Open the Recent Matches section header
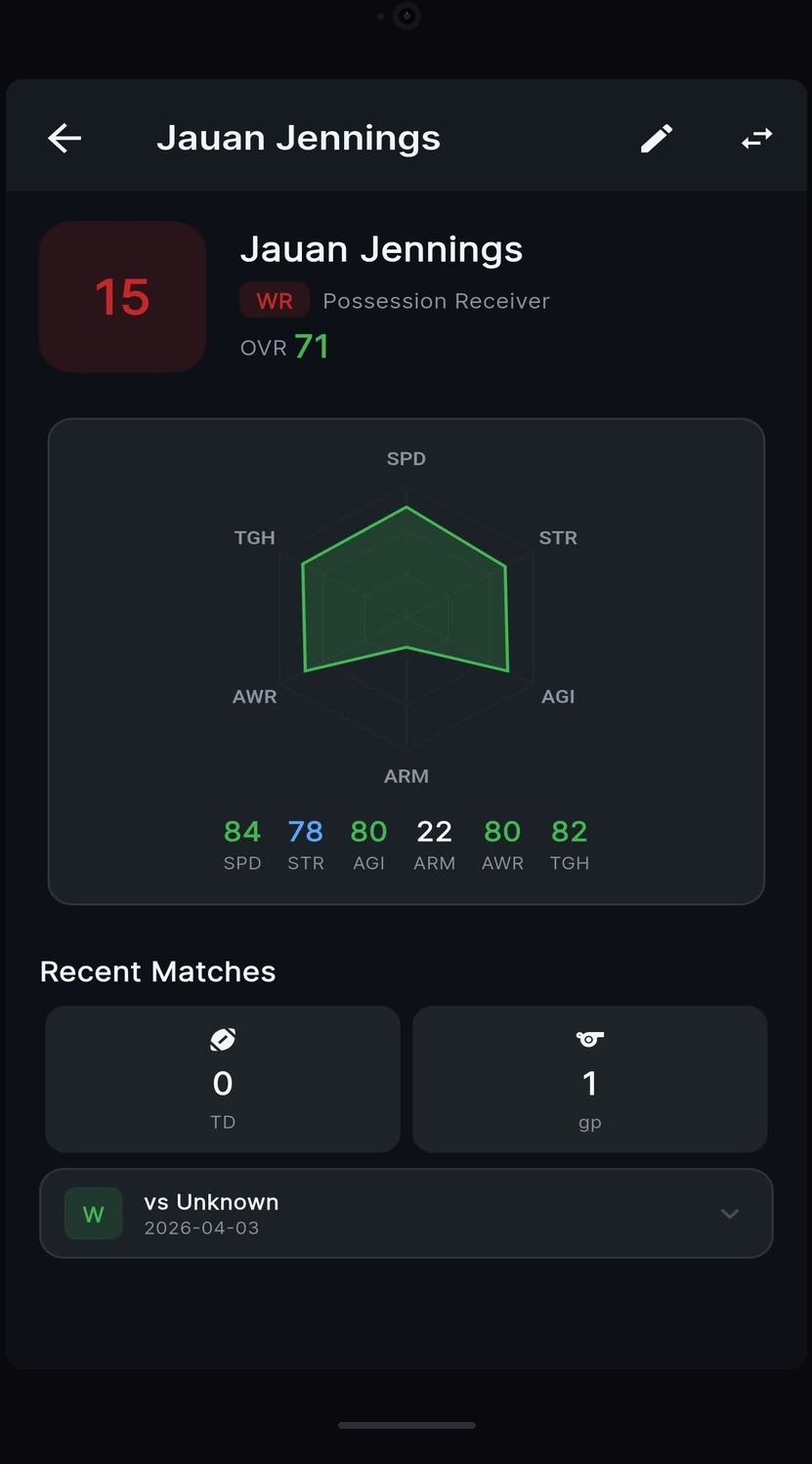The image size is (812, 1464). [x=157, y=970]
